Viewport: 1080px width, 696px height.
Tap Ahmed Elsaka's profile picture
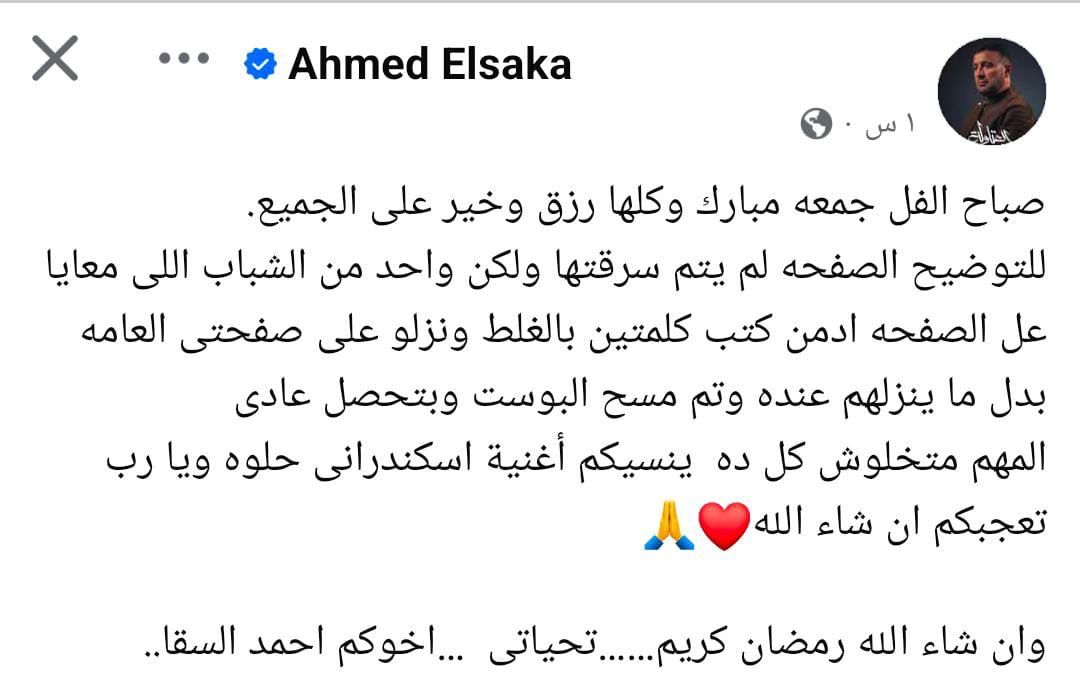[991, 92]
